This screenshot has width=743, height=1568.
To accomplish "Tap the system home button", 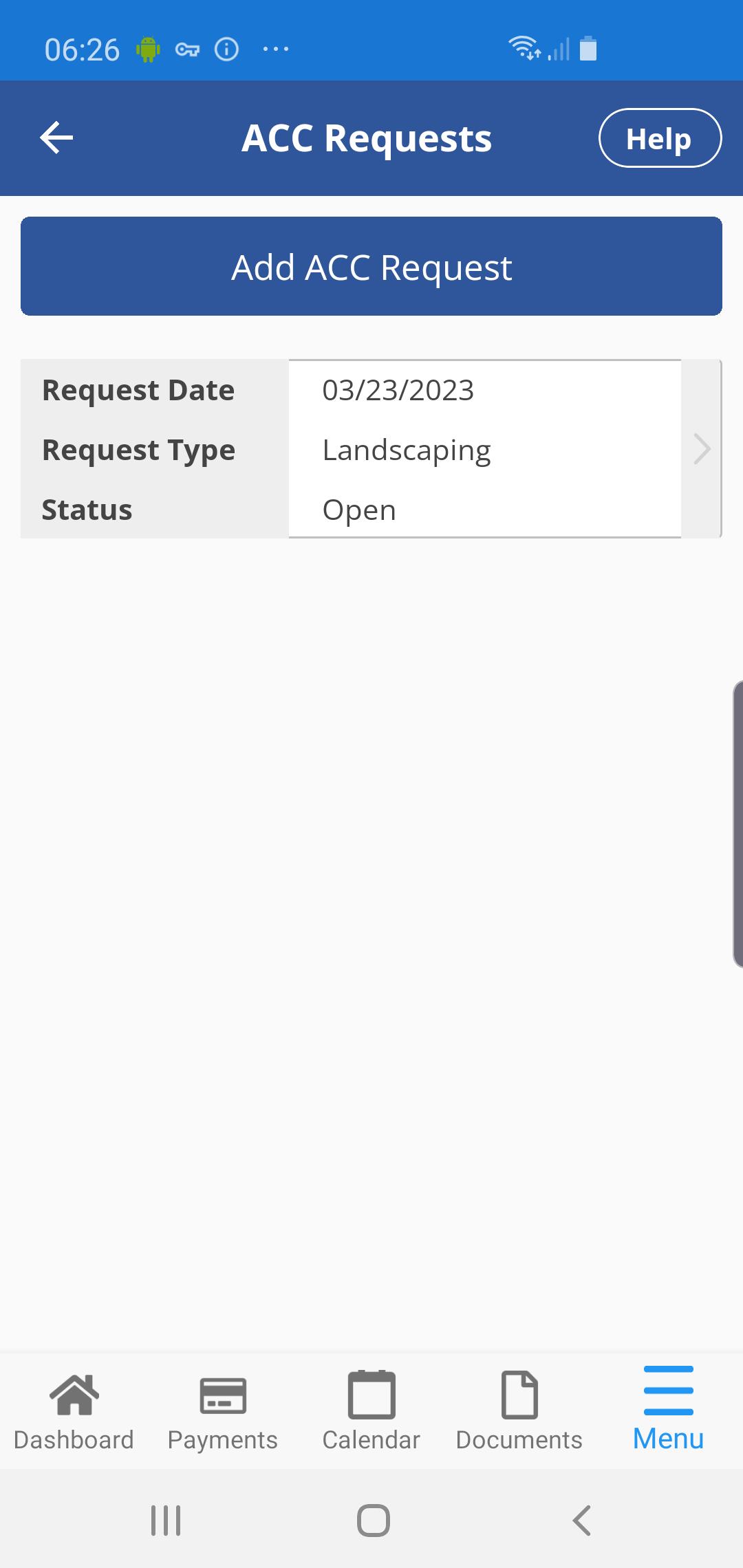I will [373, 1520].
